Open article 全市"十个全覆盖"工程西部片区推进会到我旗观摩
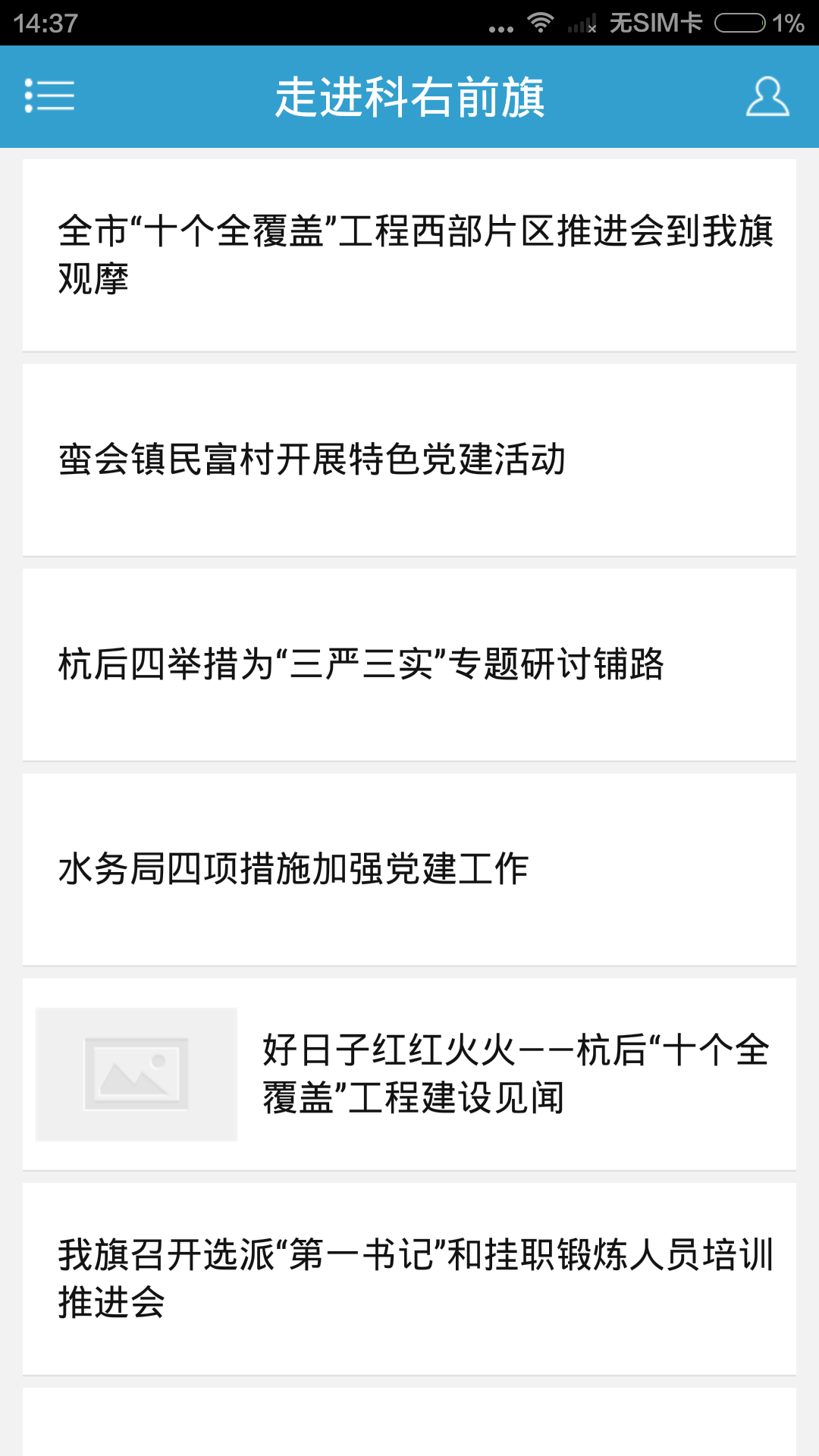 [x=409, y=255]
